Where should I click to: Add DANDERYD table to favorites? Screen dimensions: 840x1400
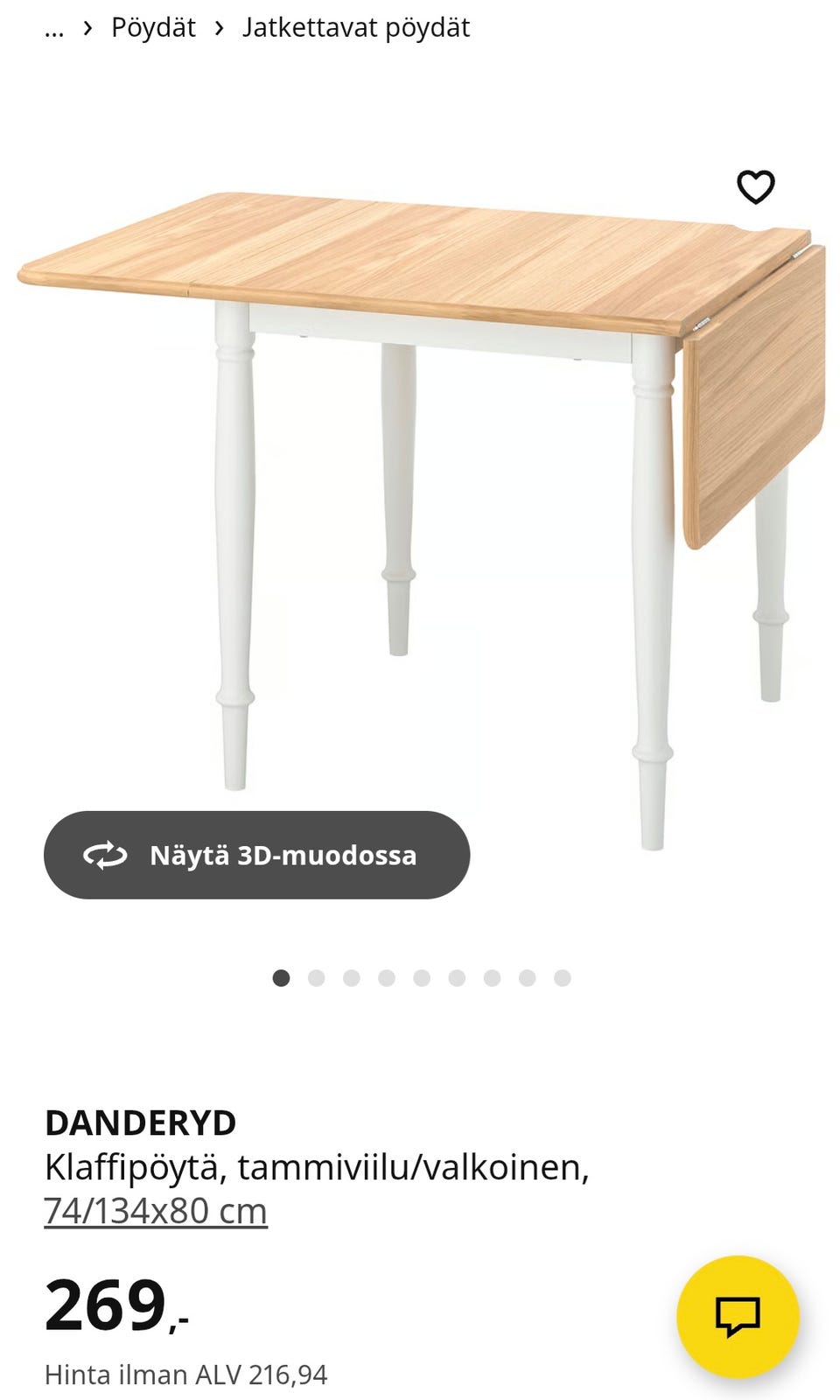[755, 186]
